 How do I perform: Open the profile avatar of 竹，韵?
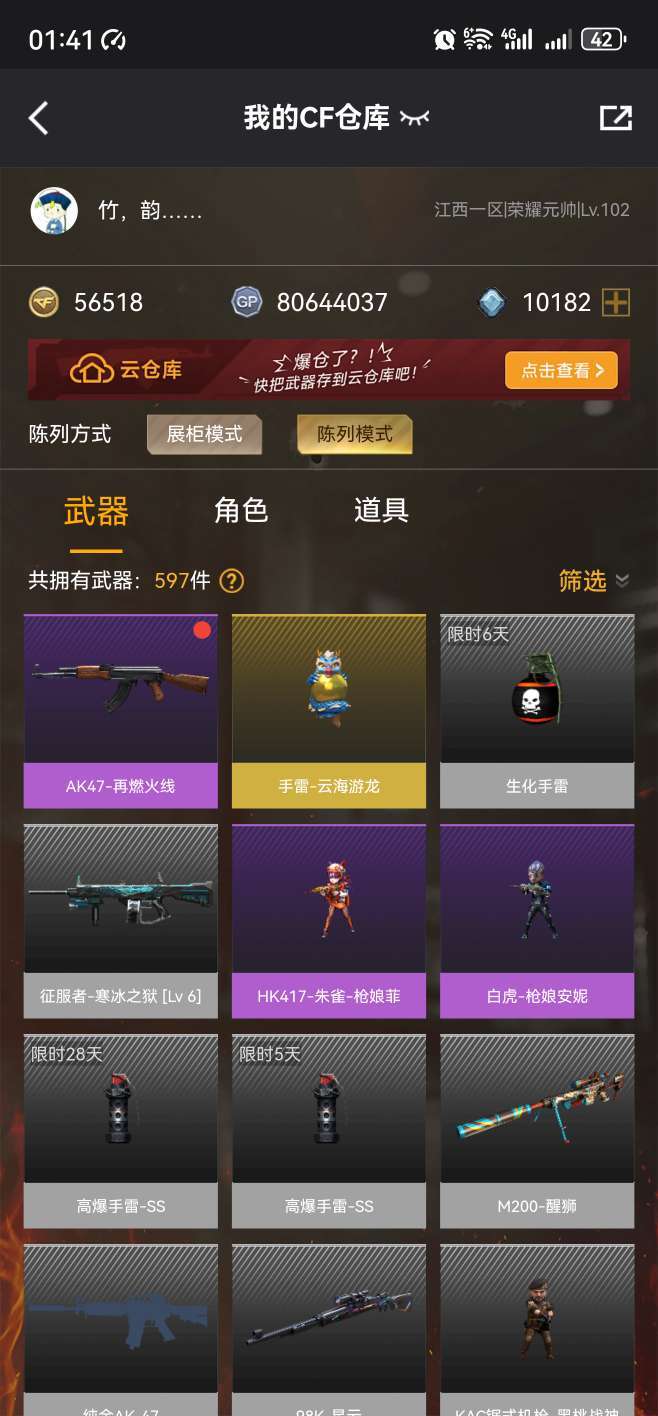pyautogui.click(x=54, y=210)
